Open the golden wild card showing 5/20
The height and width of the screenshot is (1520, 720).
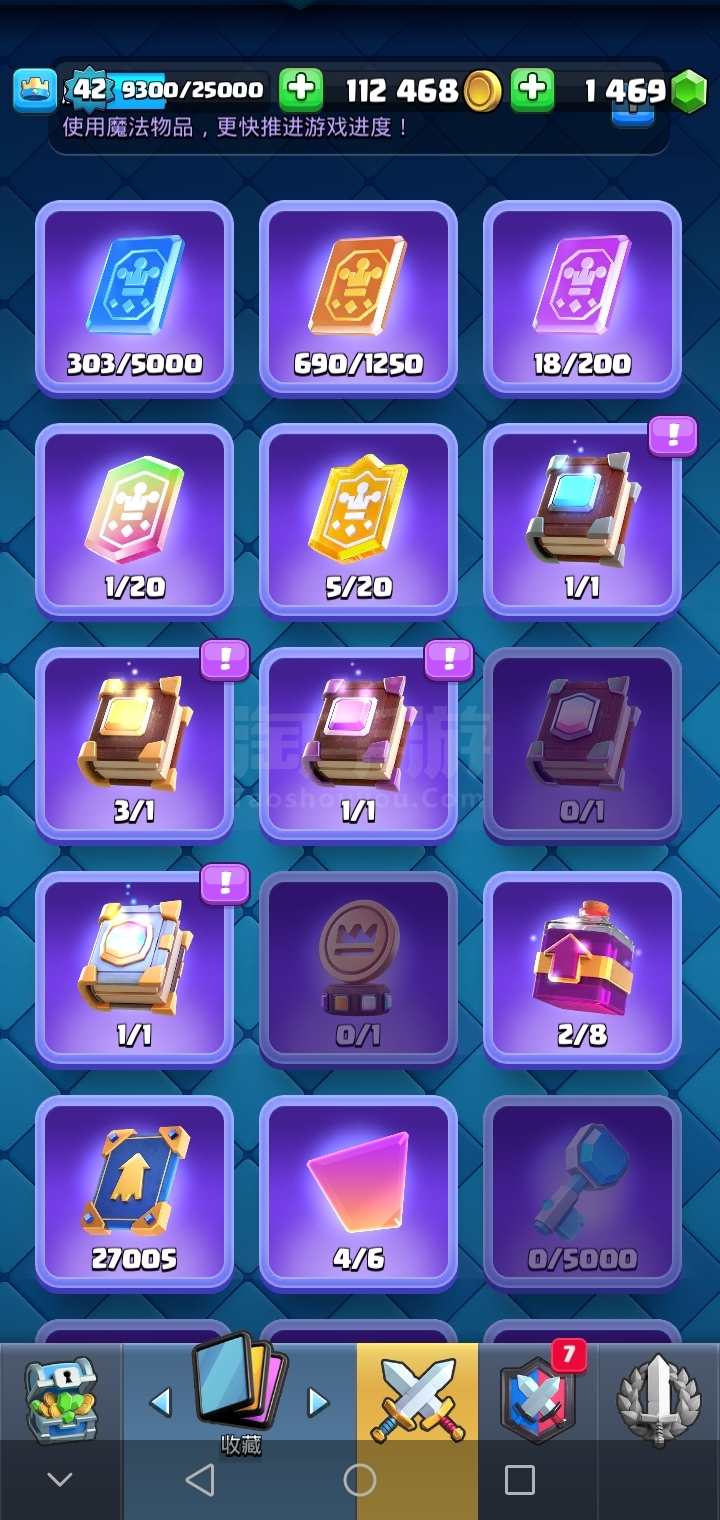pos(358,522)
